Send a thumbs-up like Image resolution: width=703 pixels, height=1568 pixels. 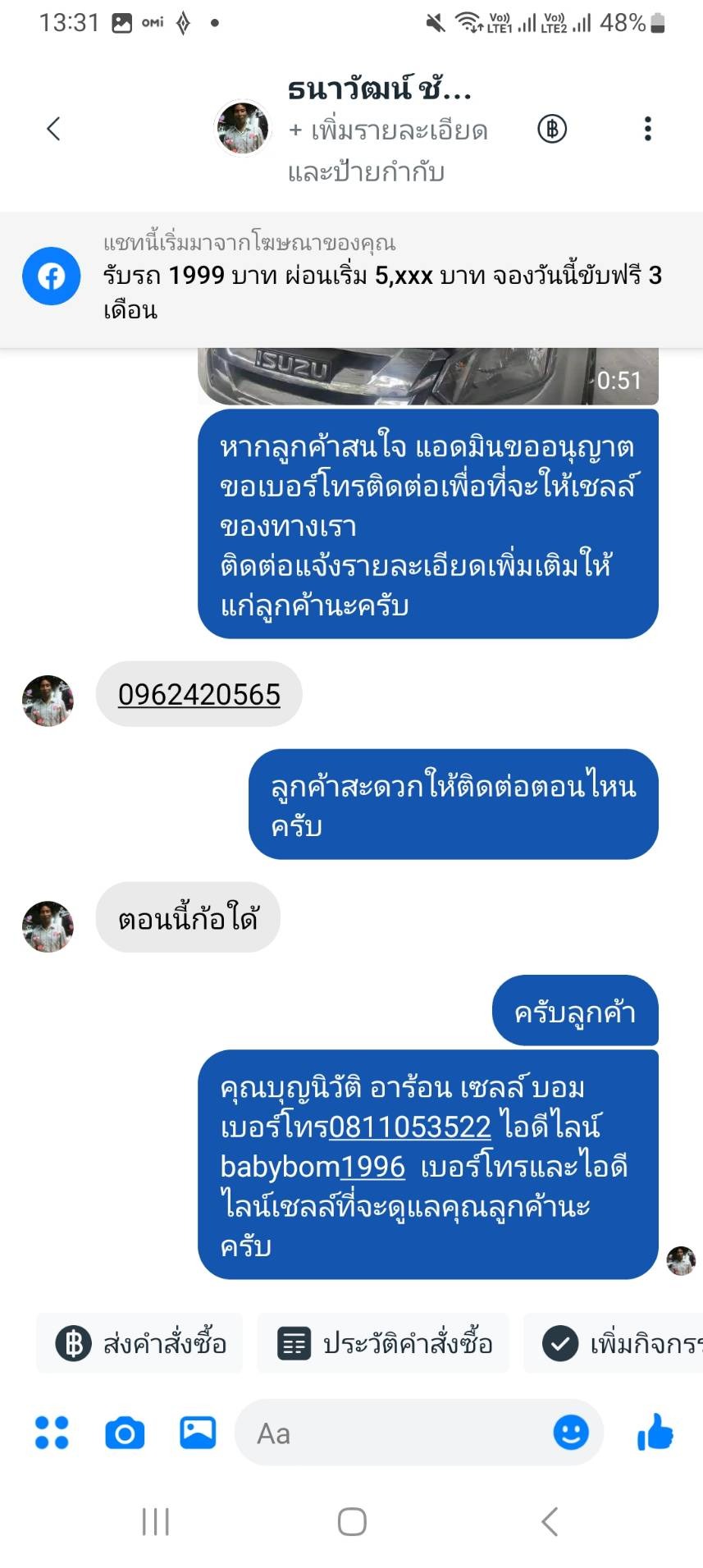pos(655,1433)
